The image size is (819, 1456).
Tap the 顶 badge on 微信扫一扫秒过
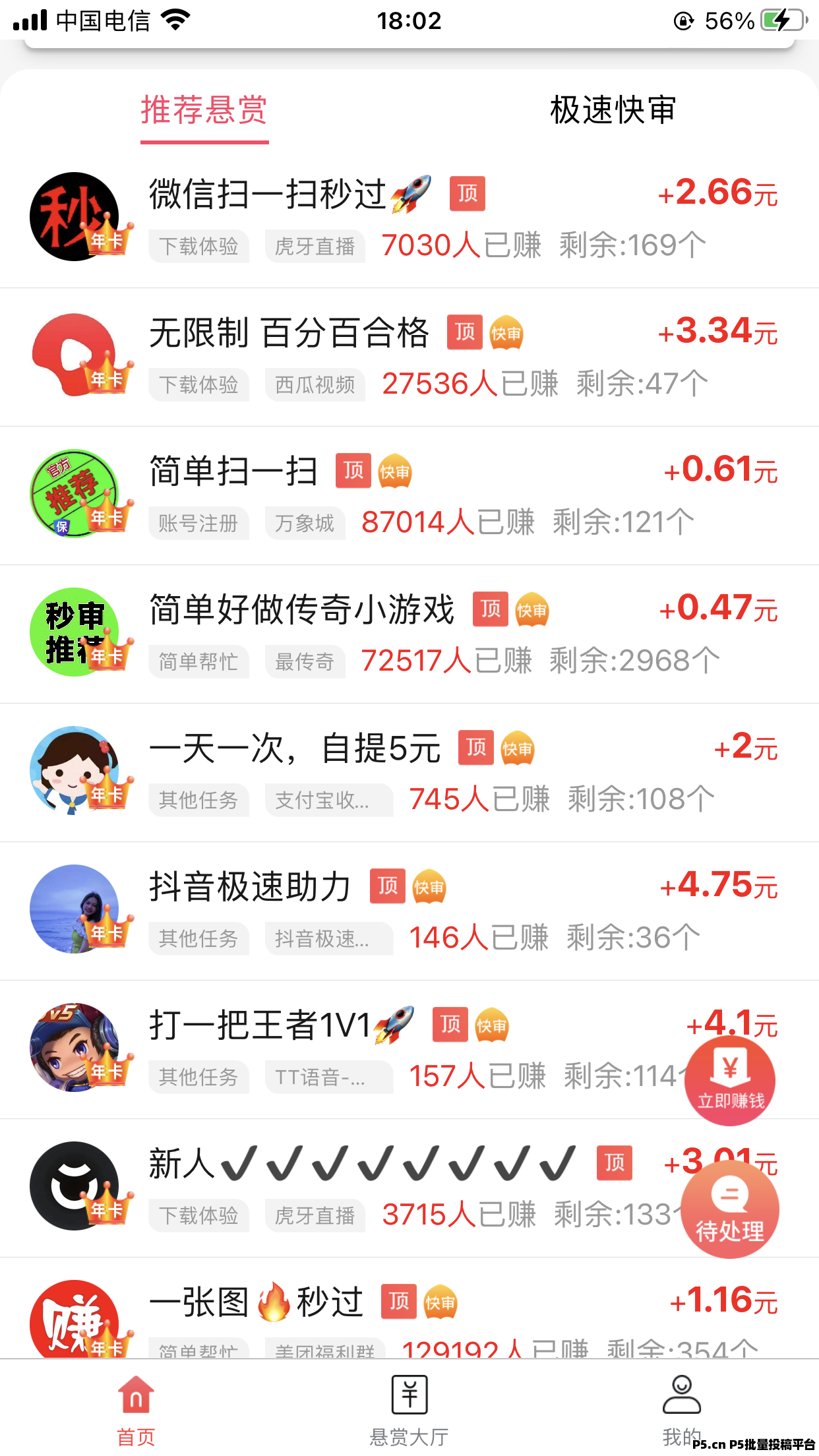tap(466, 194)
